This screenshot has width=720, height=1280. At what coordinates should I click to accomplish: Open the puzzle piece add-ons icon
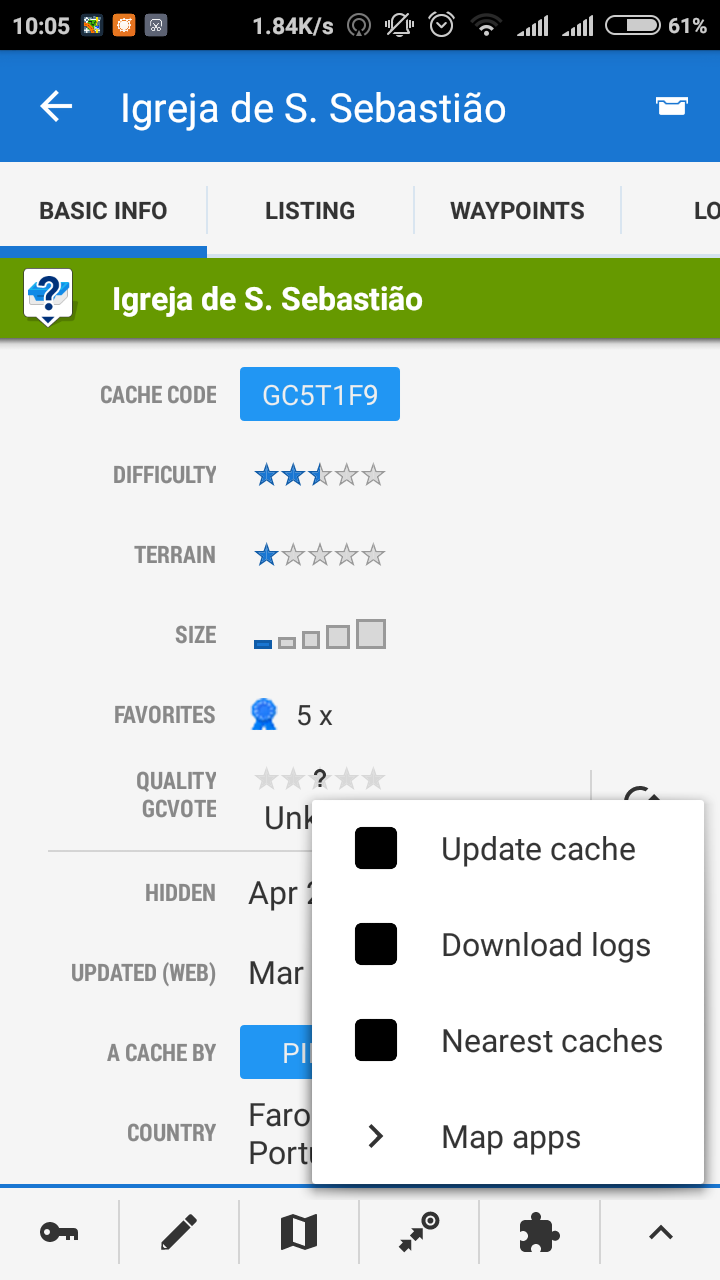click(539, 1233)
